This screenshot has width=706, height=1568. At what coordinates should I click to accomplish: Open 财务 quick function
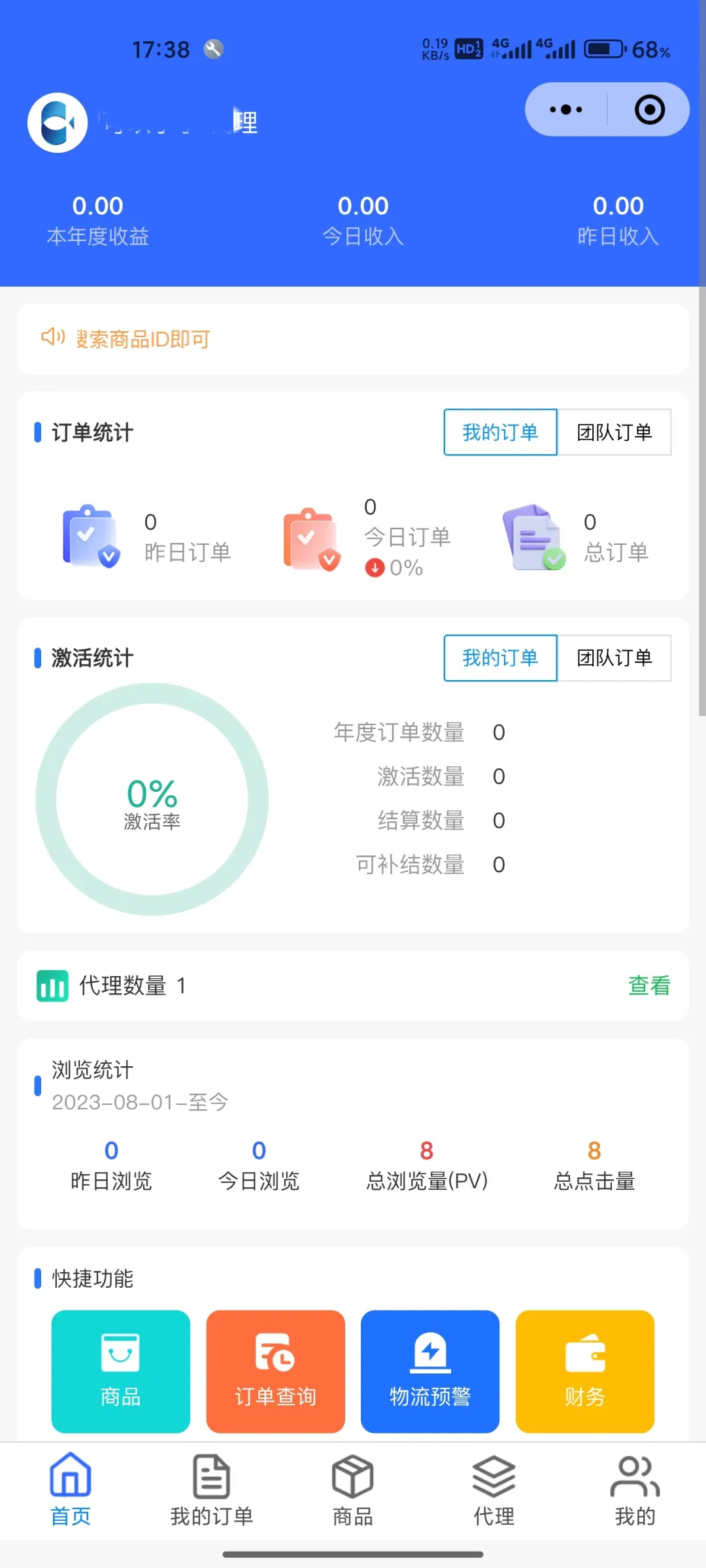tap(585, 1371)
